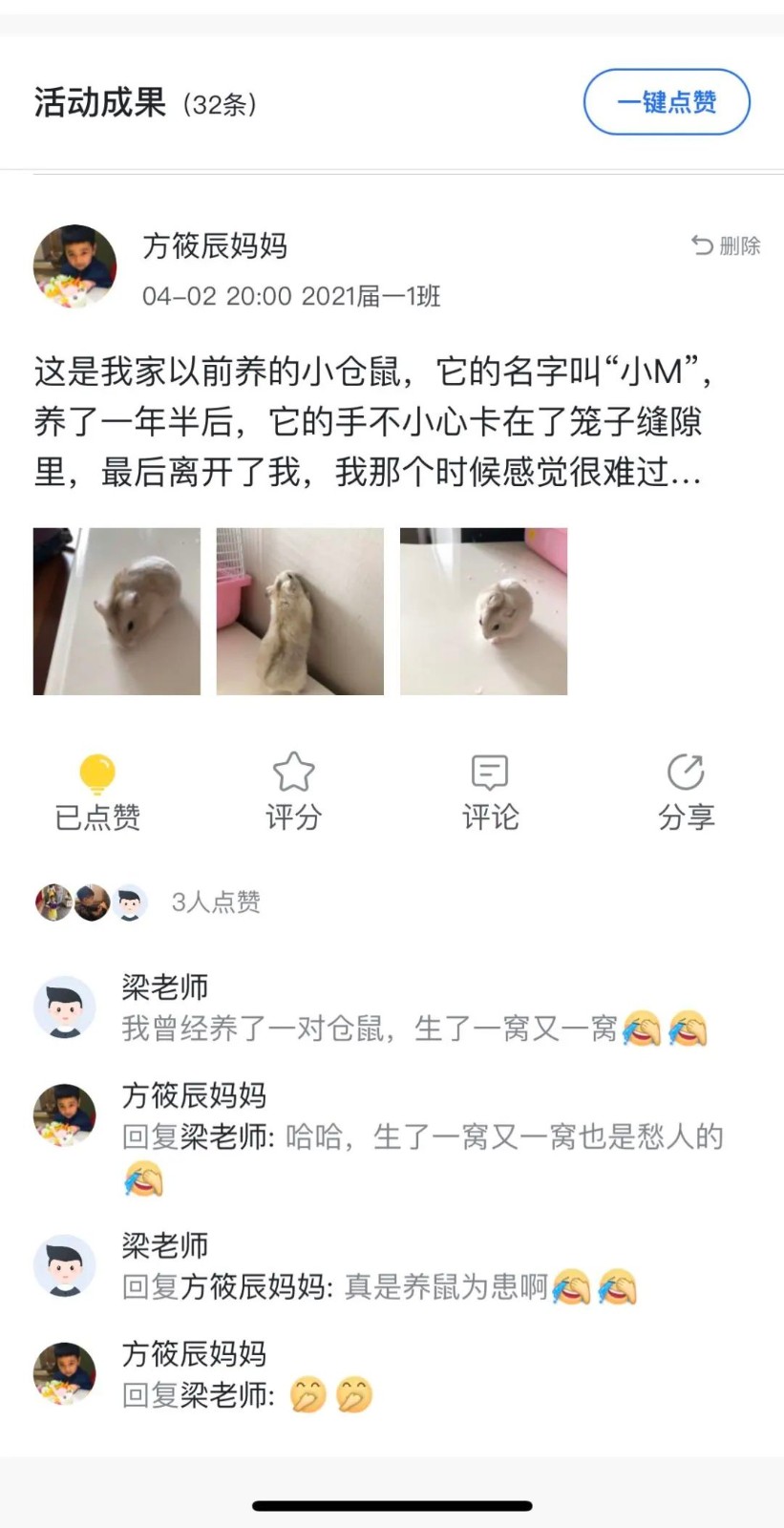Open 方筱辰妈妈's avatar on the post header
This screenshot has width=784, height=1528.
[x=75, y=266]
